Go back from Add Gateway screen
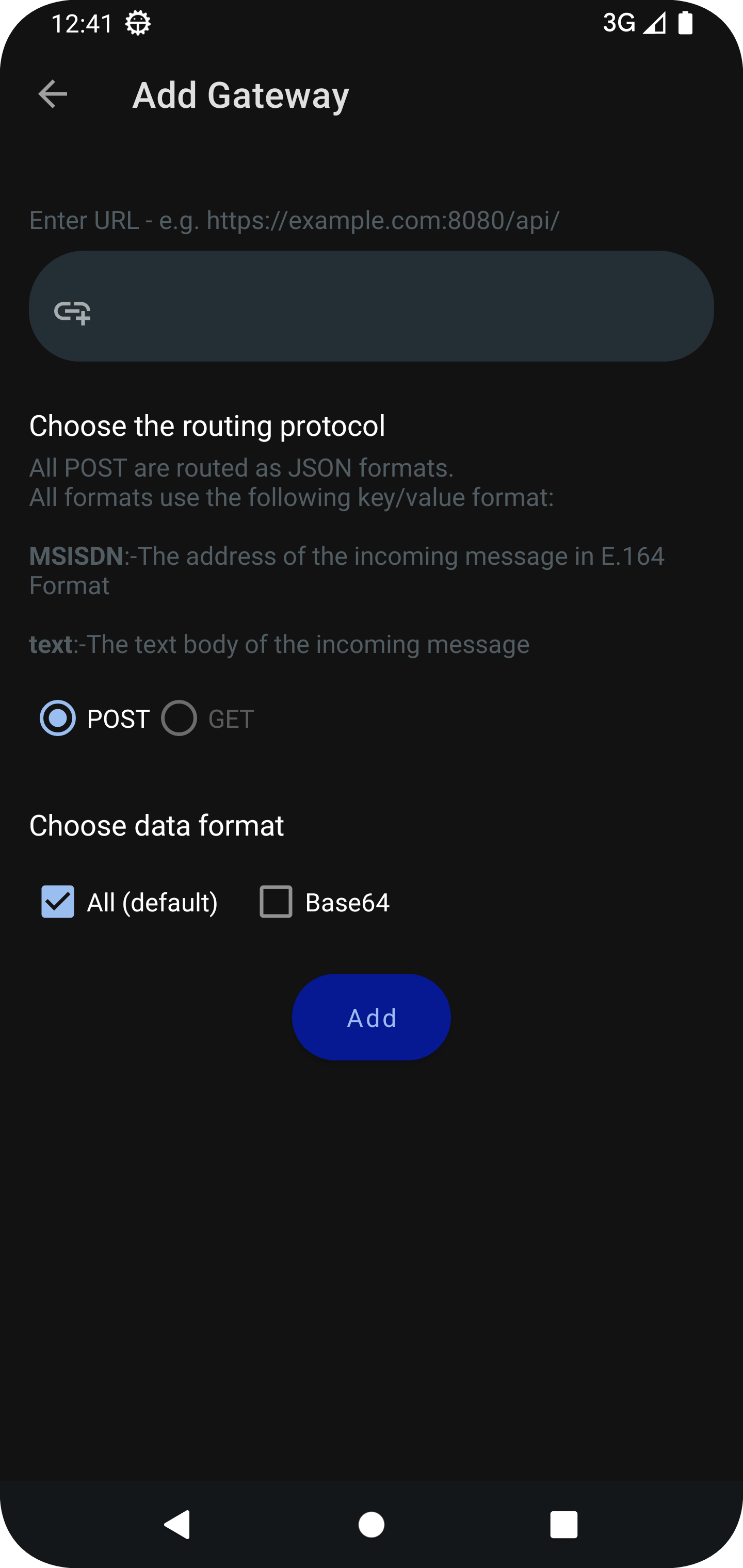This screenshot has width=743, height=1568. click(53, 94)
